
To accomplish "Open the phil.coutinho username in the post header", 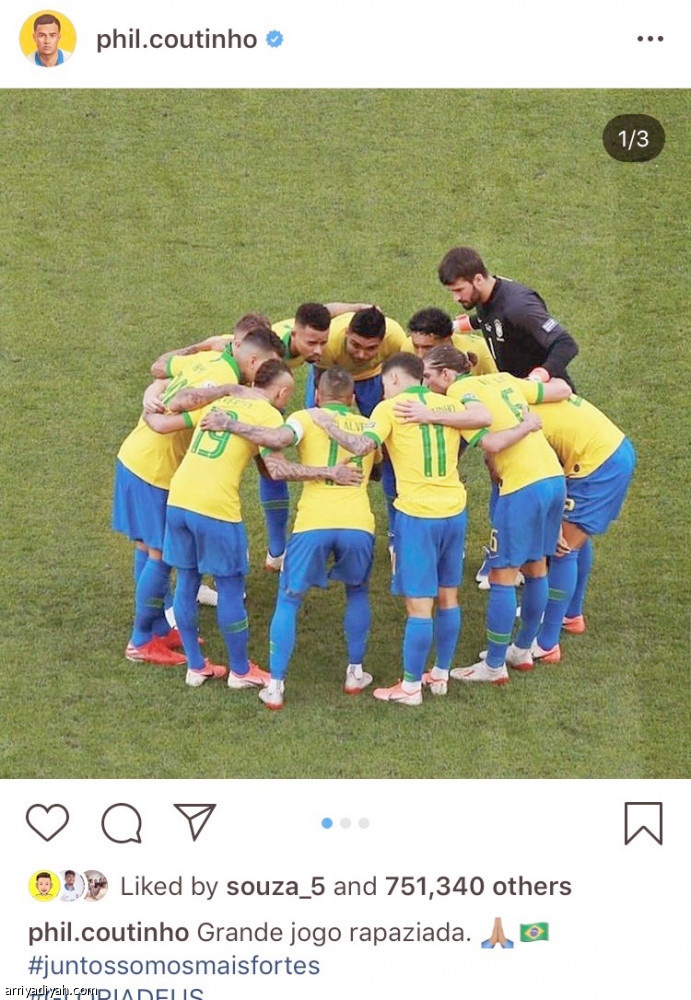I will tap(176, 40).
